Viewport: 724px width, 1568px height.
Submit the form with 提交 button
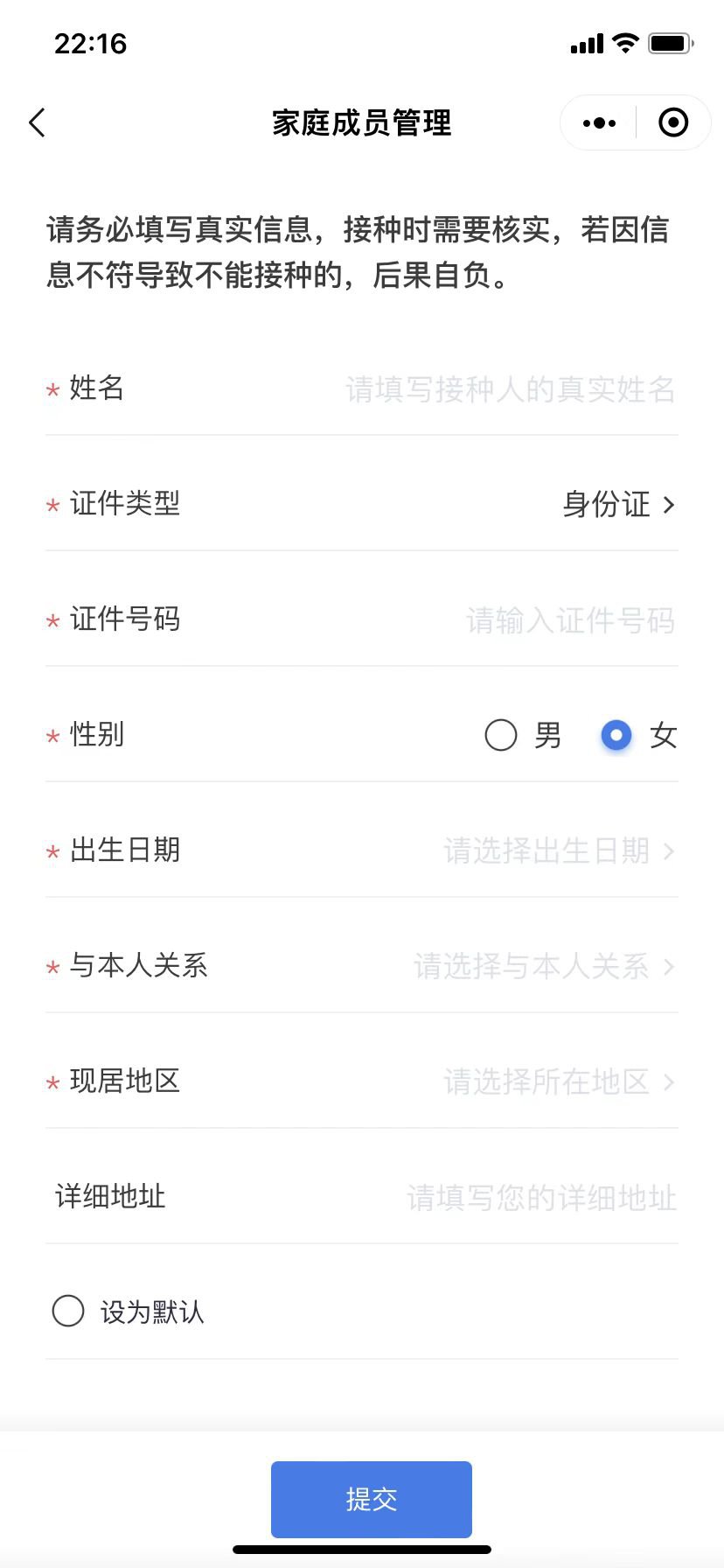pyautogui.click(x=371, y=1499)
